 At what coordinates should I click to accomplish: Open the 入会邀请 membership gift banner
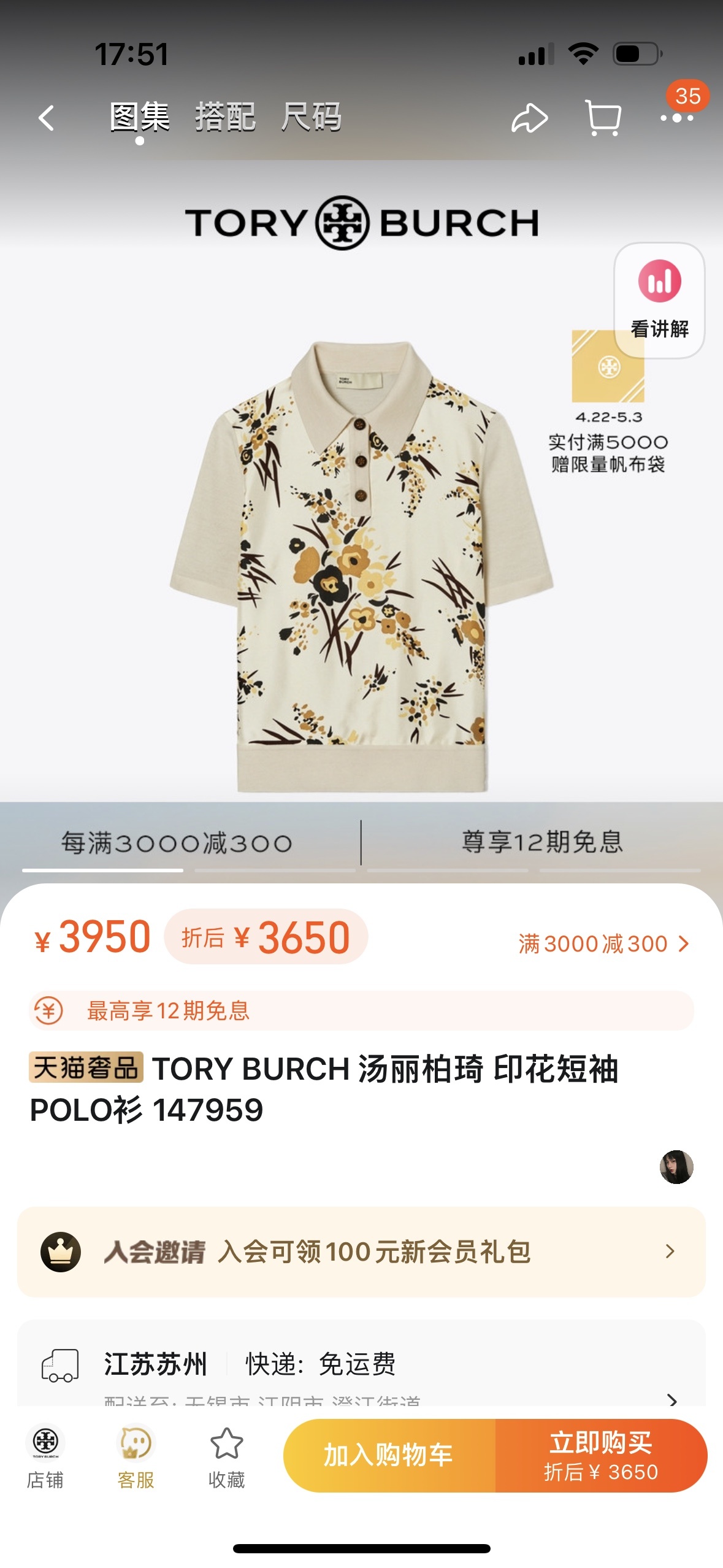point(361,1251)
